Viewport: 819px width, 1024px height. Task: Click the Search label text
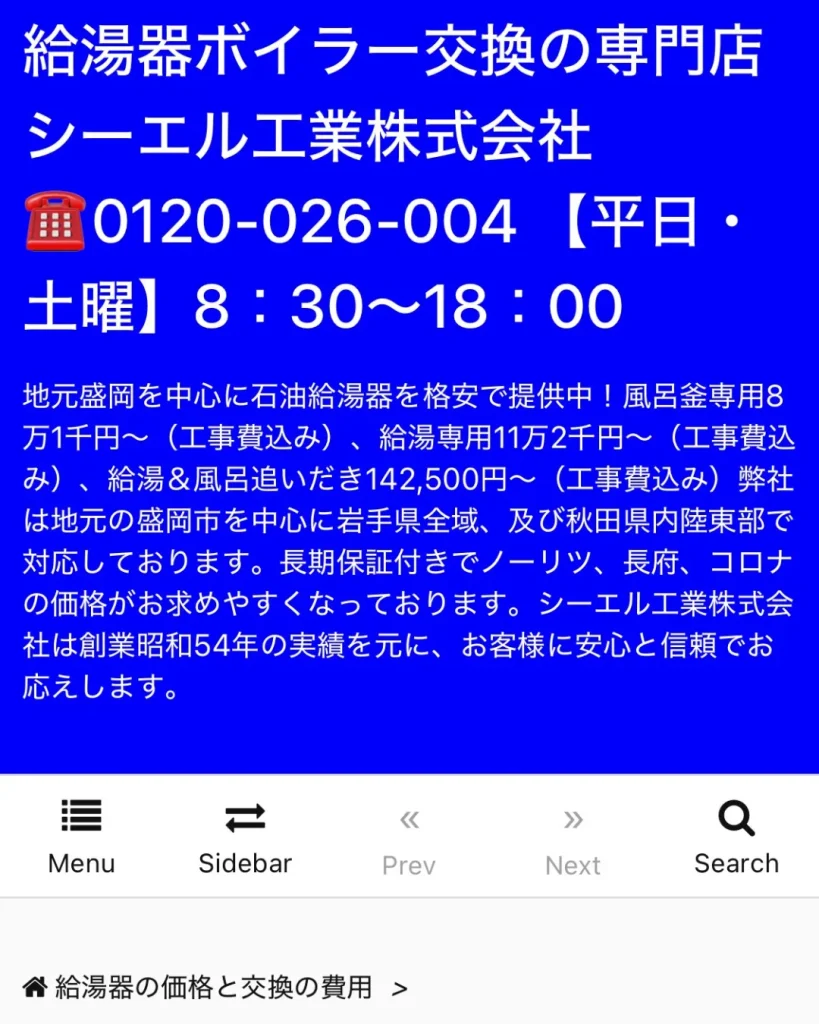[736, 863]
